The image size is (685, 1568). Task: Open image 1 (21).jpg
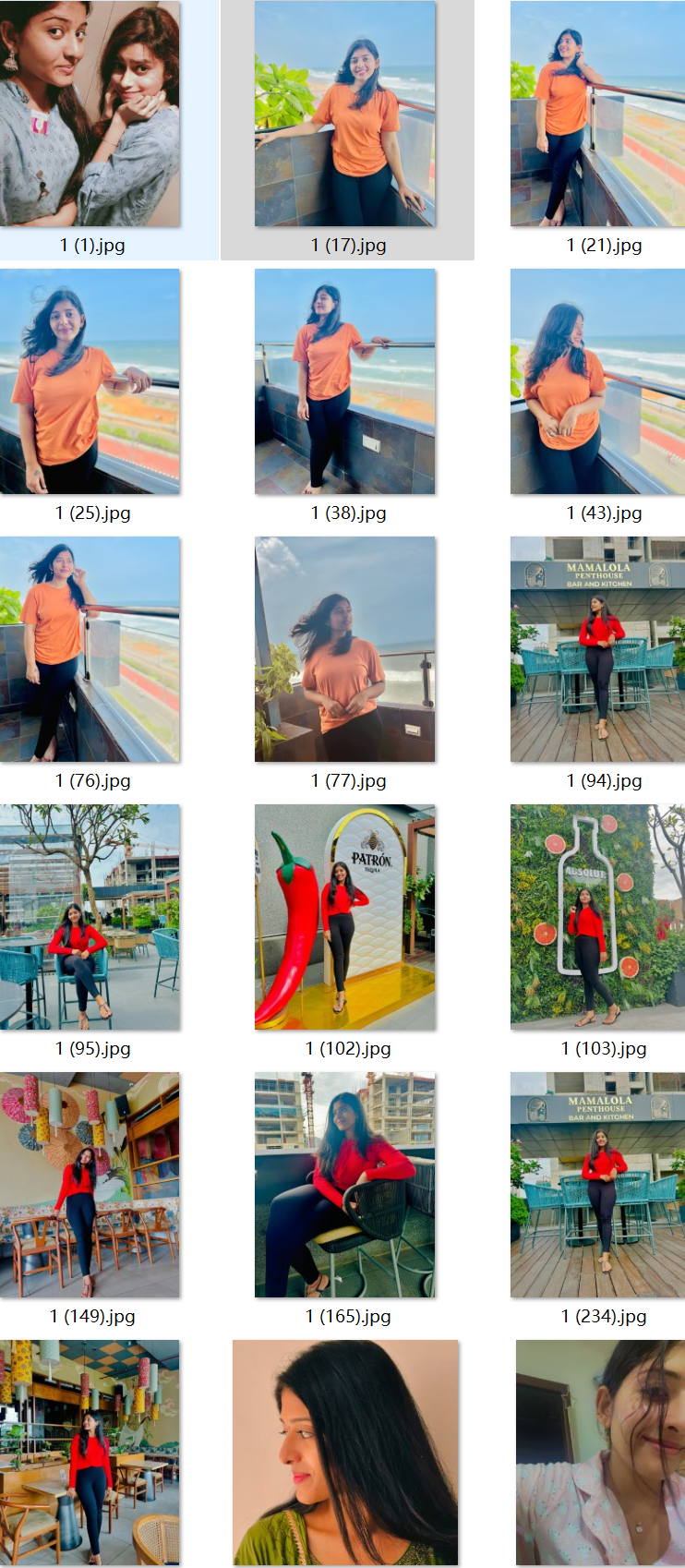[597, 114]
